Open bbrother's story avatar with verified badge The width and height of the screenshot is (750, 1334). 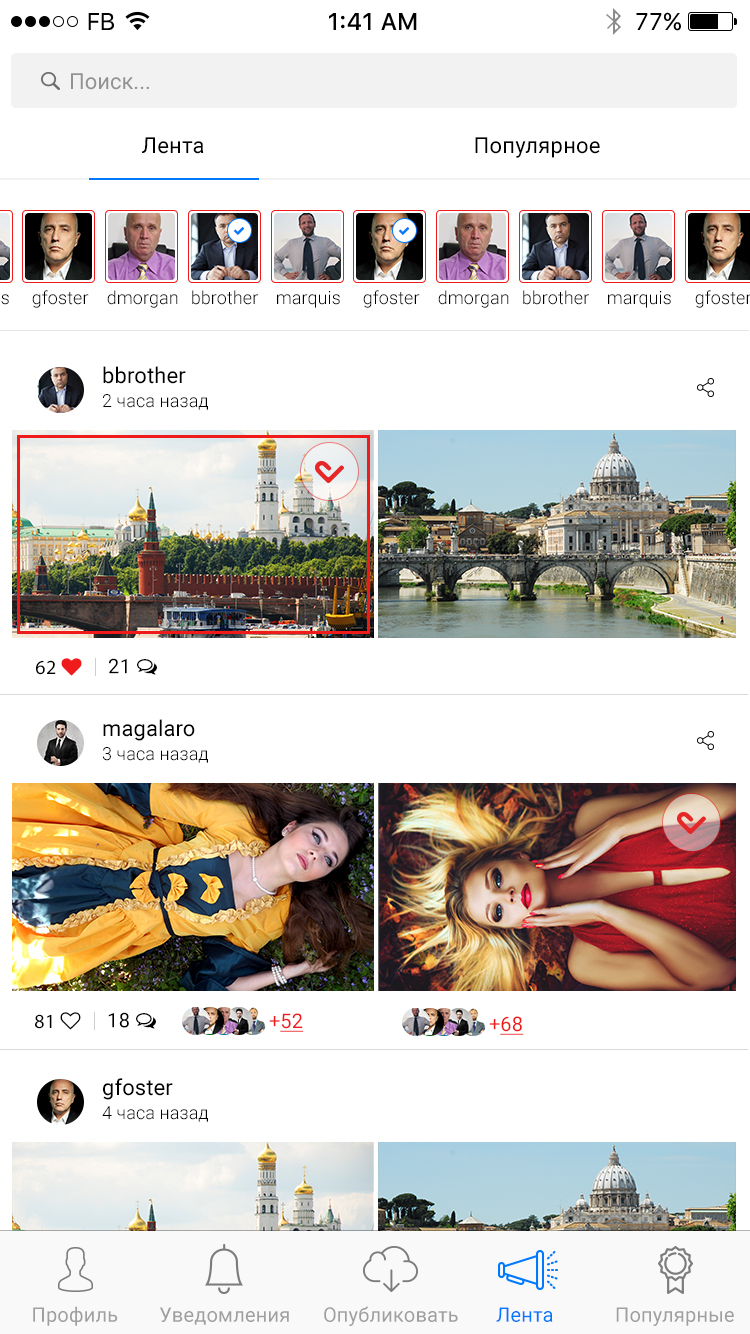(224, 246)
